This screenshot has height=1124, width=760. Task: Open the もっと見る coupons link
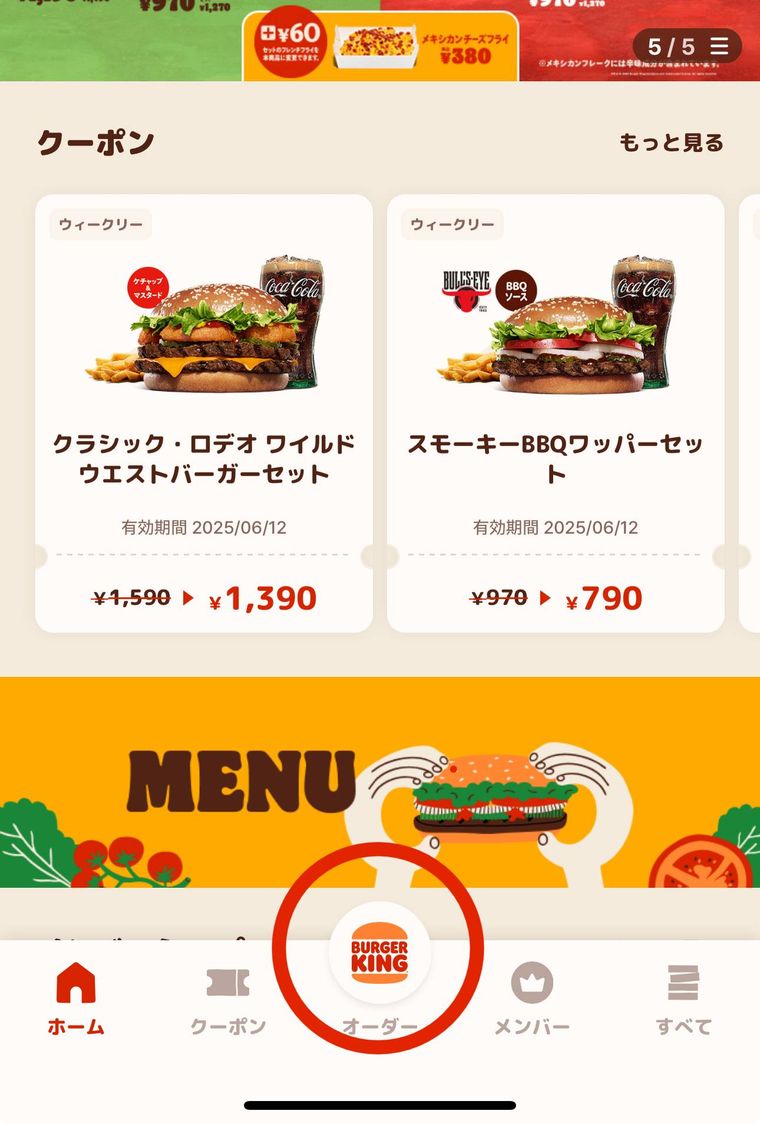tap(671, 143)
